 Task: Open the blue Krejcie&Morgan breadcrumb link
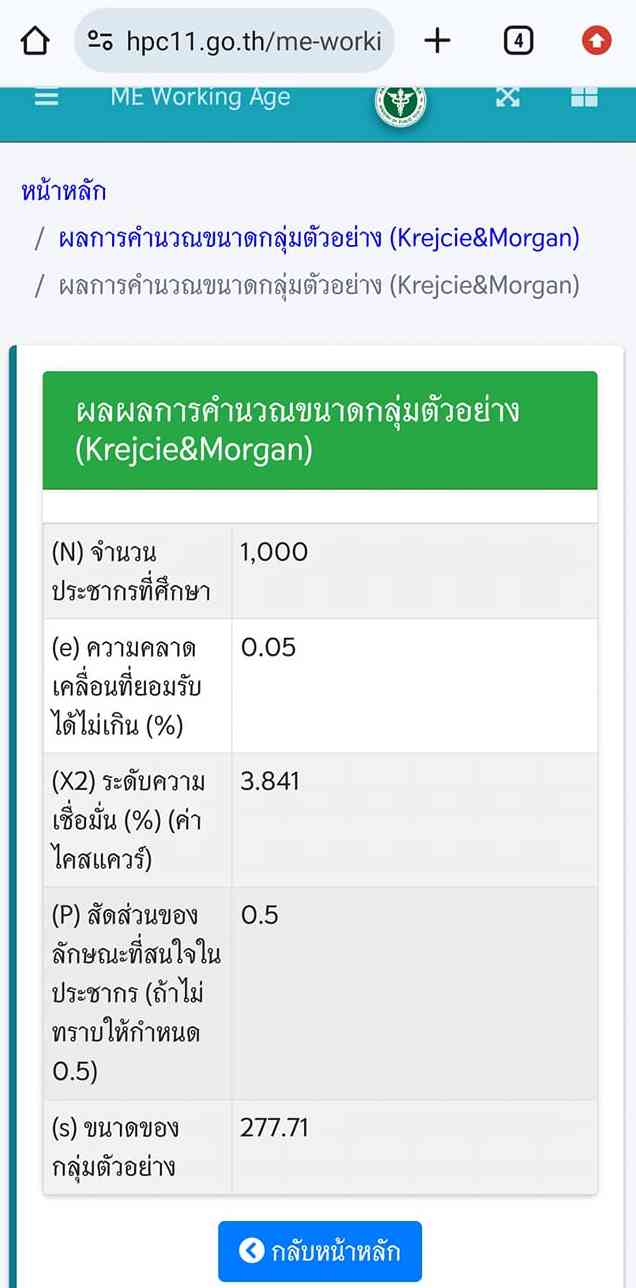(x=319, y=239)
